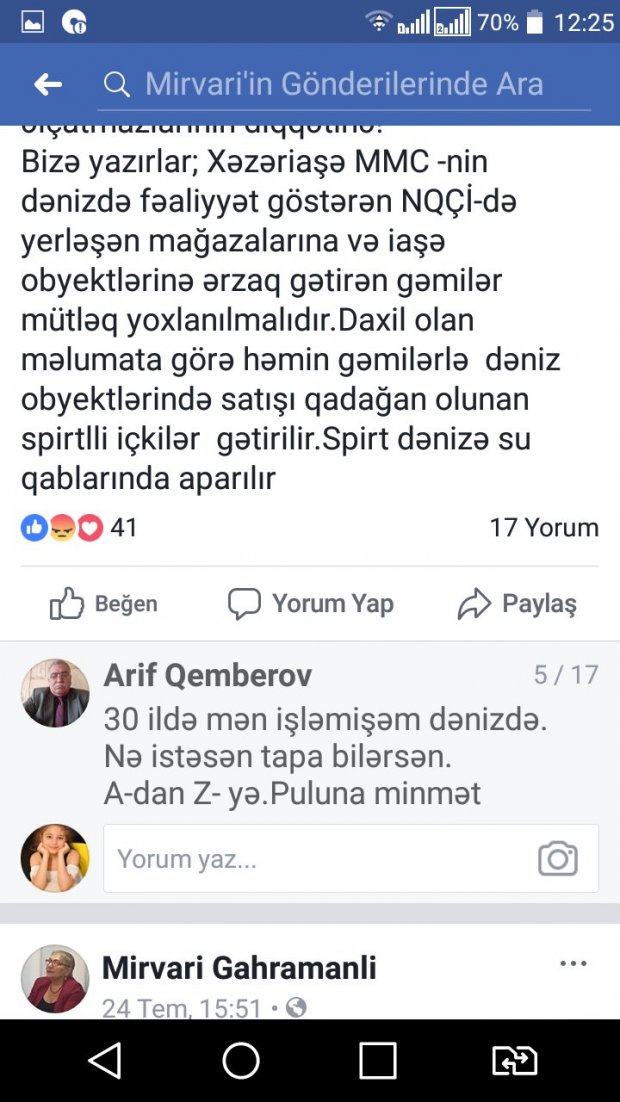
Task: Go back using the header arrow
Action: 48,85
